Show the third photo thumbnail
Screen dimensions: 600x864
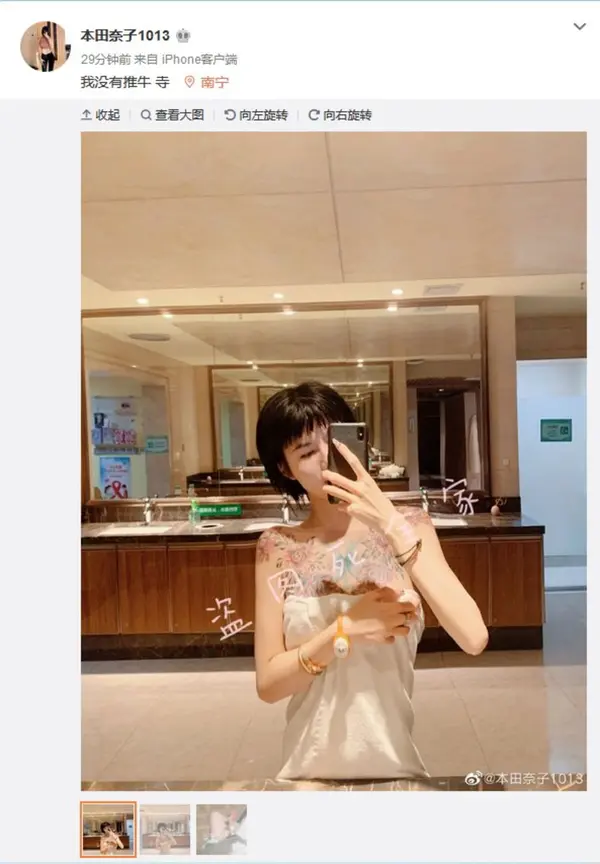coord(221,829)
